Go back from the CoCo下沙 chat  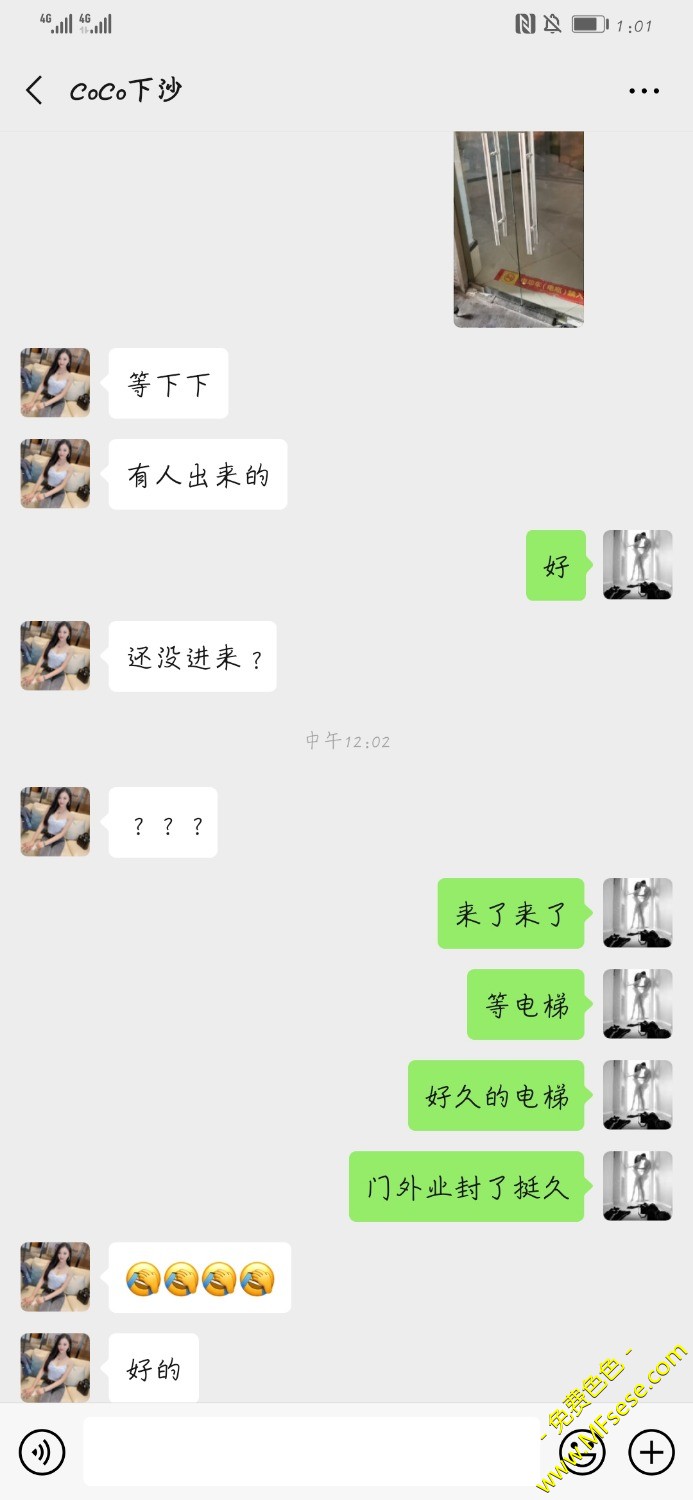coord(34,91)
